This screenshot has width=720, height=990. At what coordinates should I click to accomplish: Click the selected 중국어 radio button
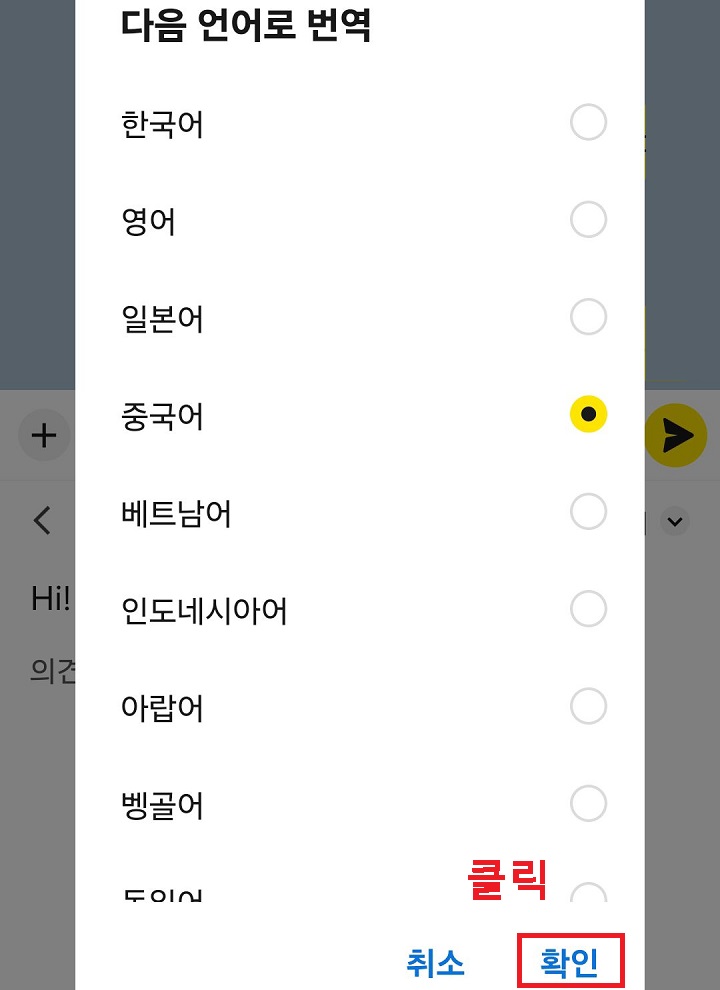590,415
